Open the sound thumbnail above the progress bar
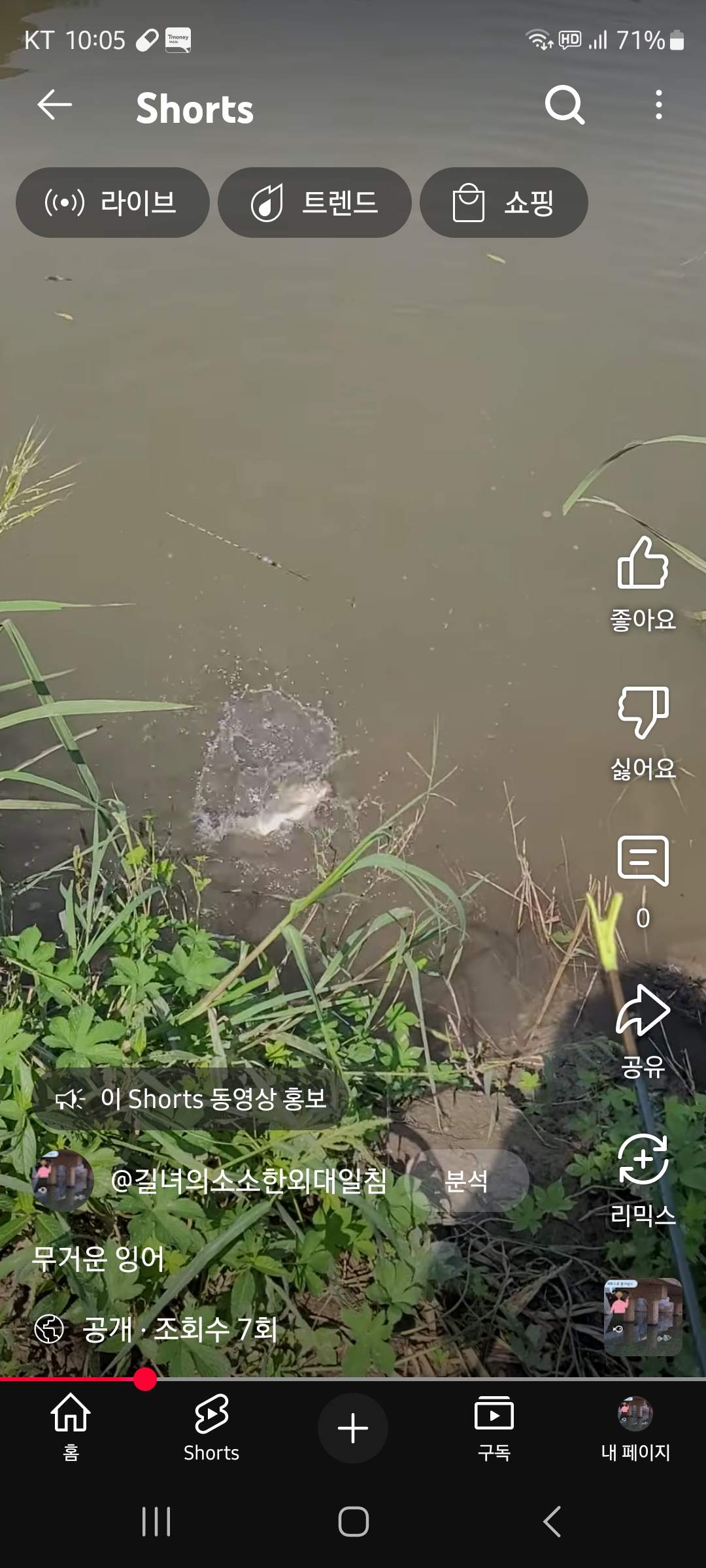This screenshot has height=1568, width=706. point(643,1316)
